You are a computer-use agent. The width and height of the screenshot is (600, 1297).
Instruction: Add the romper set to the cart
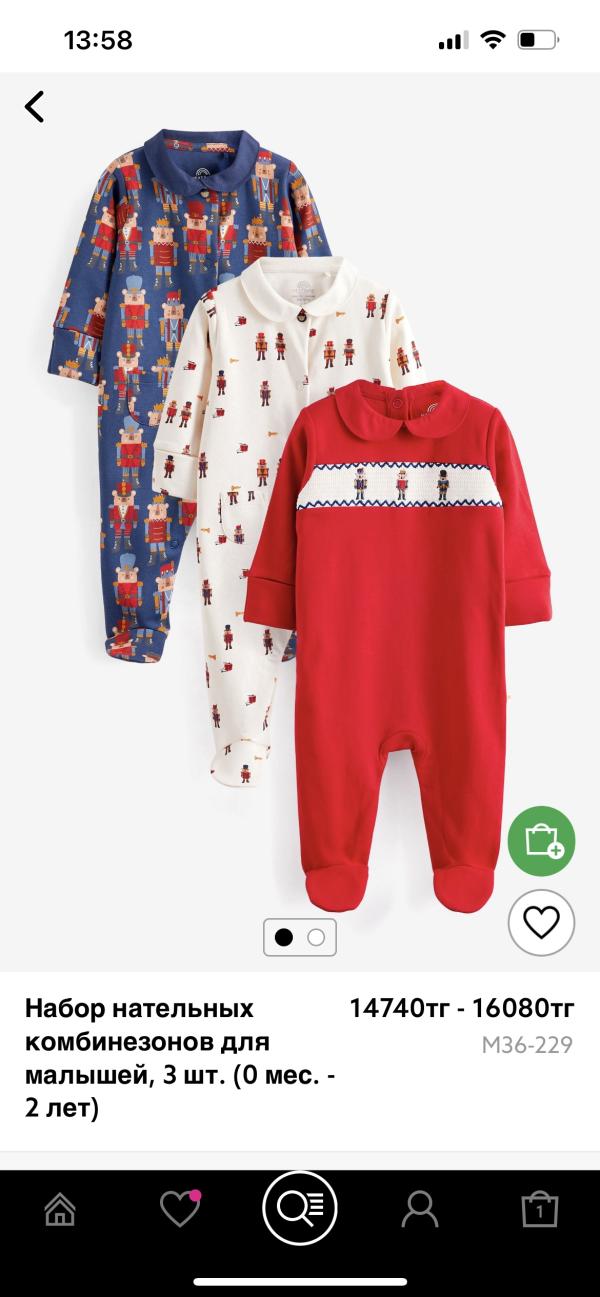pyautogui.click(x=541, y=840)
